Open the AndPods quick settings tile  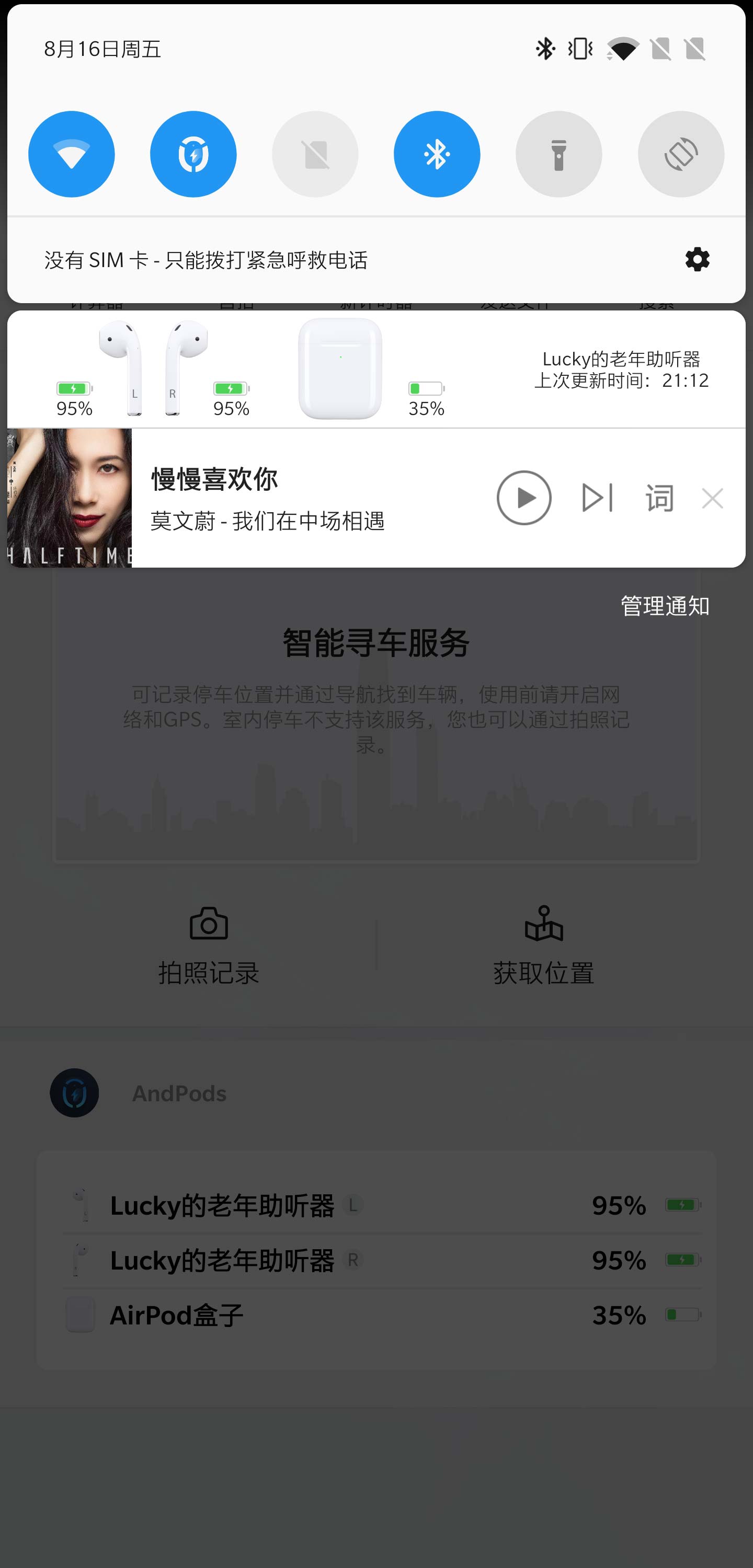click(x=193, y=154)
